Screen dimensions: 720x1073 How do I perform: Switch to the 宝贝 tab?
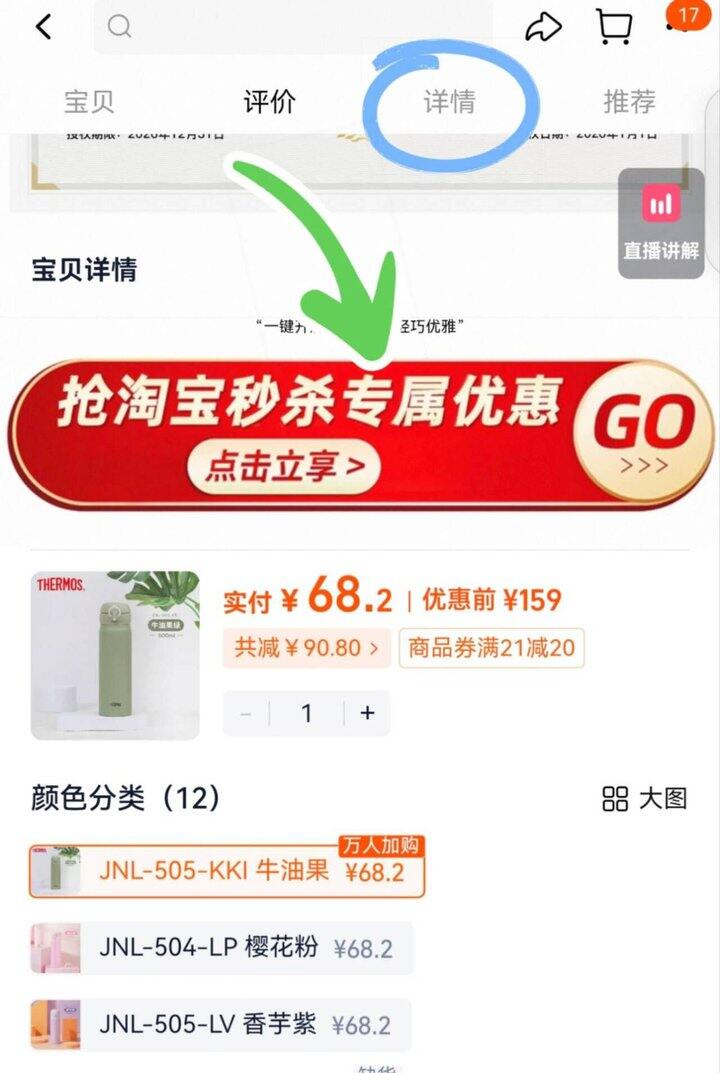point(89,101)
